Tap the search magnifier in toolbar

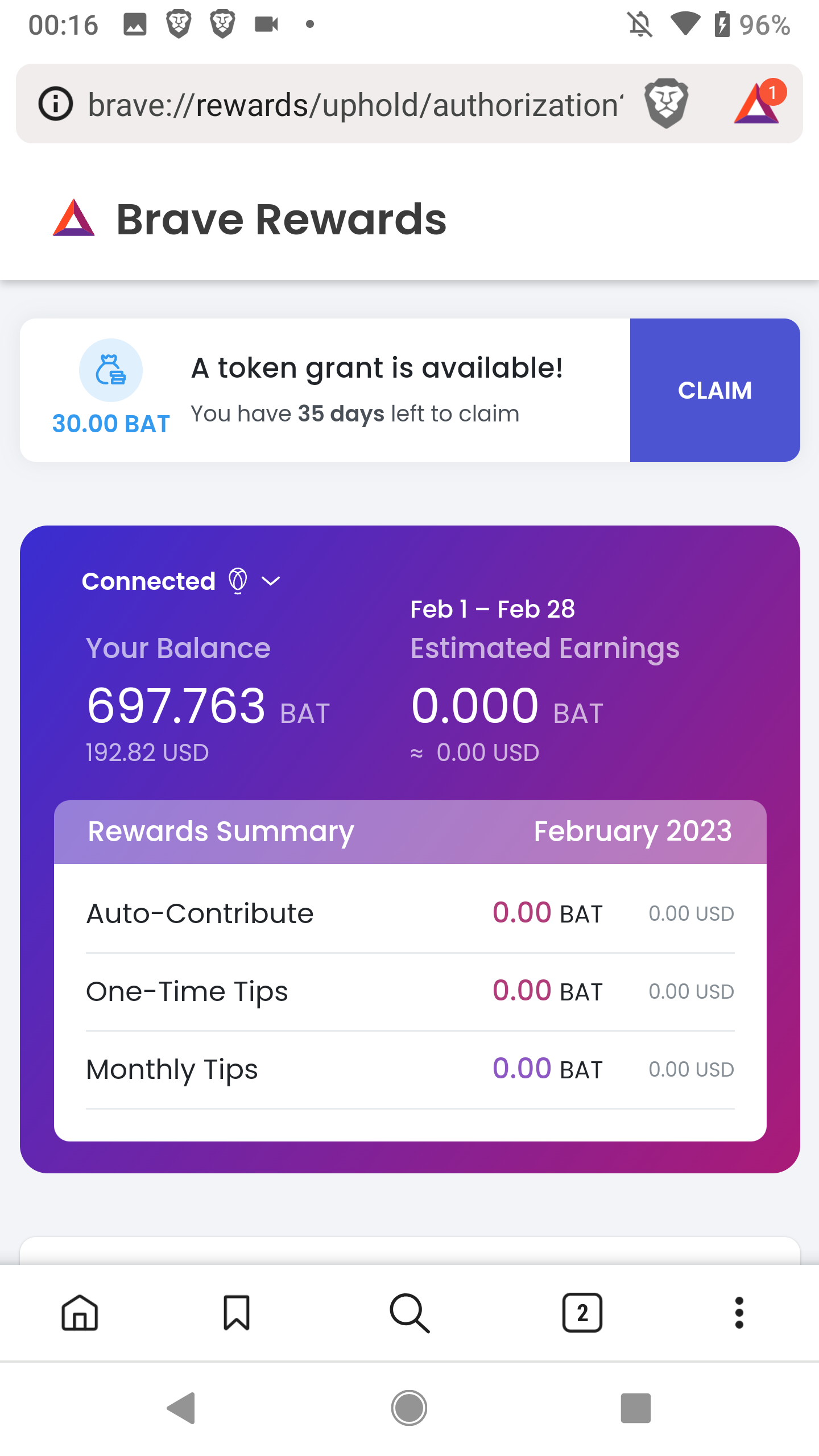click(x=409, y=1313)
